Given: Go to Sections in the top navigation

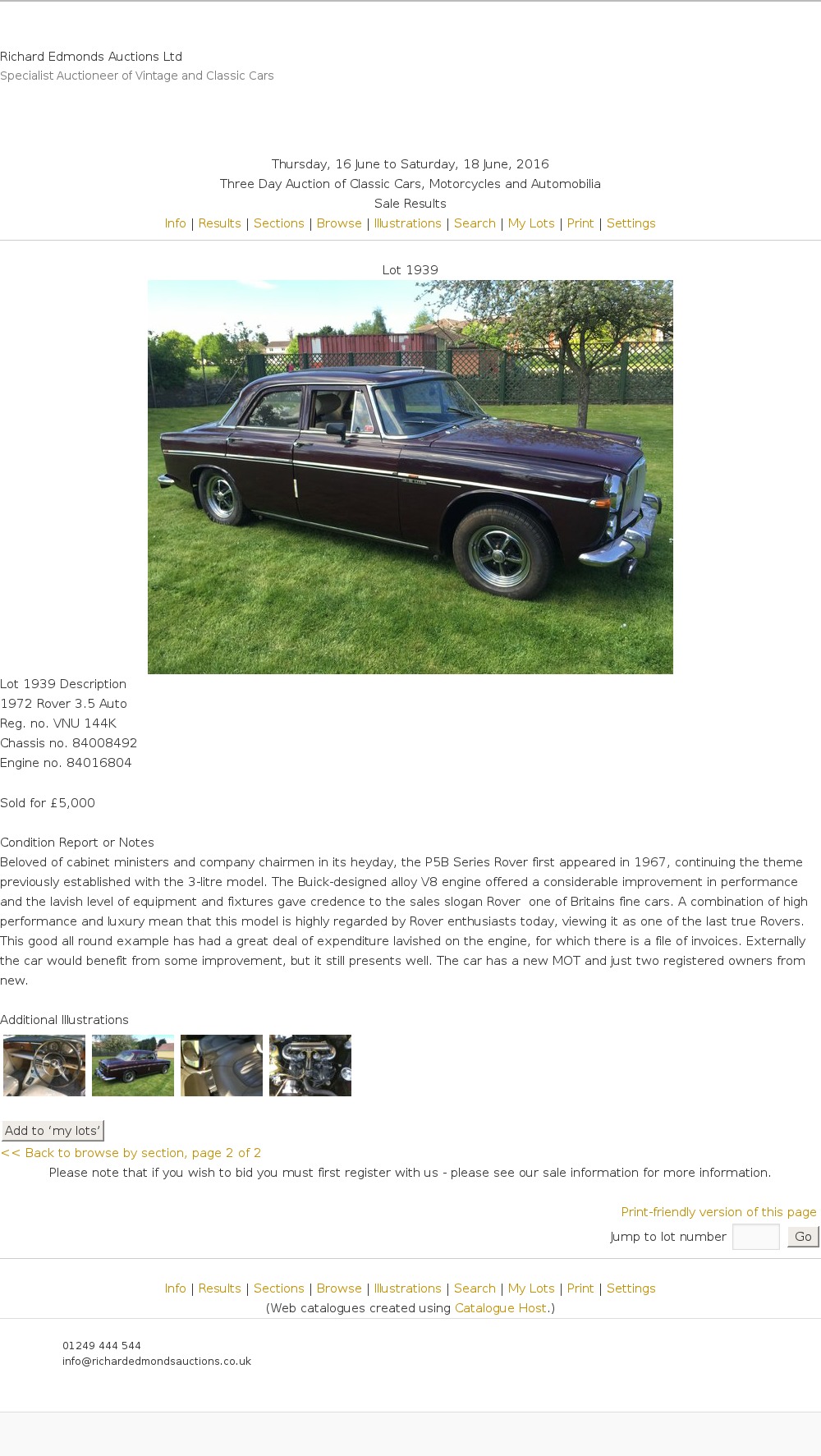Looking at the screenshot, I should point(278,223).
